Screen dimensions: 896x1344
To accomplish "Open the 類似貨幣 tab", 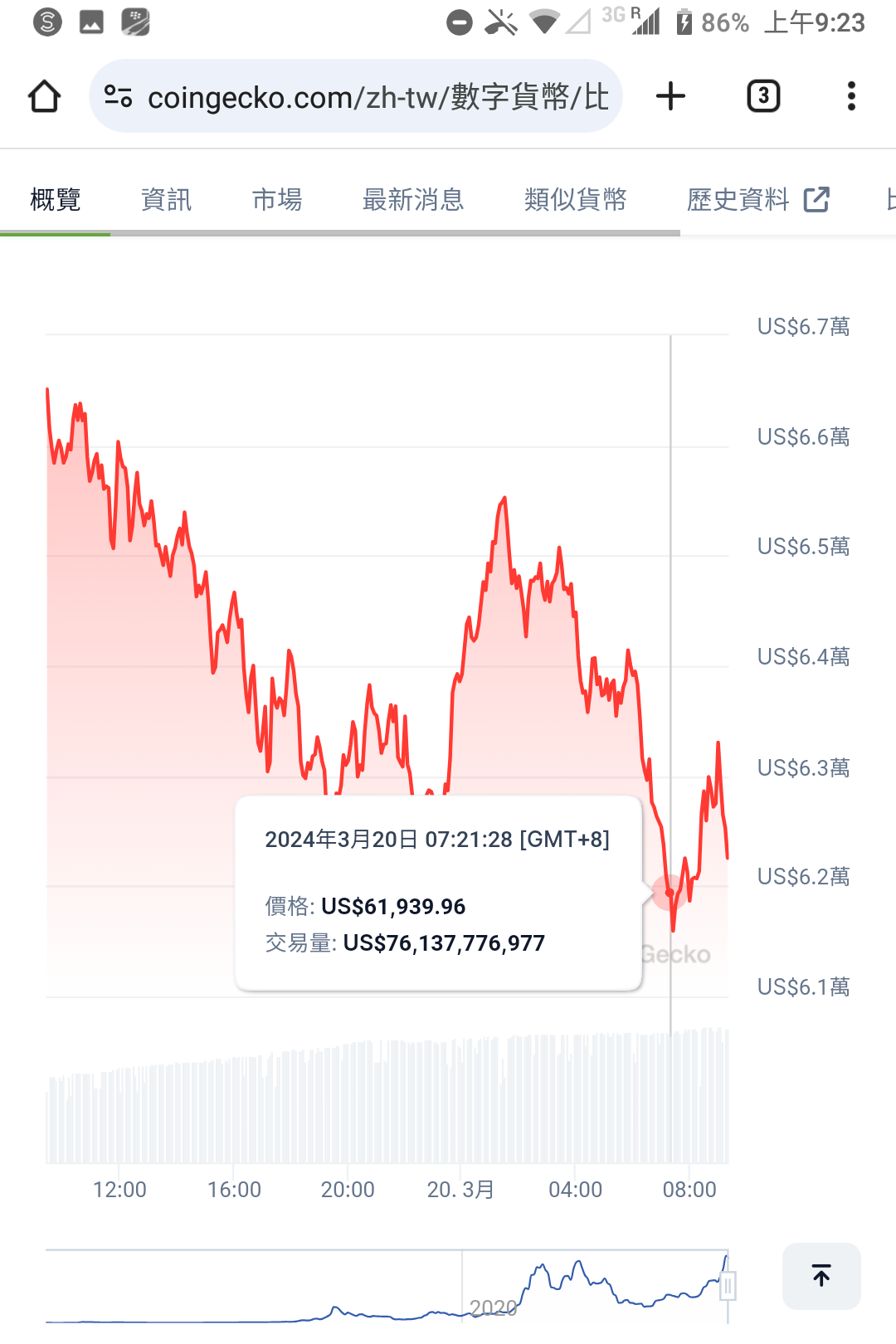I will coord(576,200).
